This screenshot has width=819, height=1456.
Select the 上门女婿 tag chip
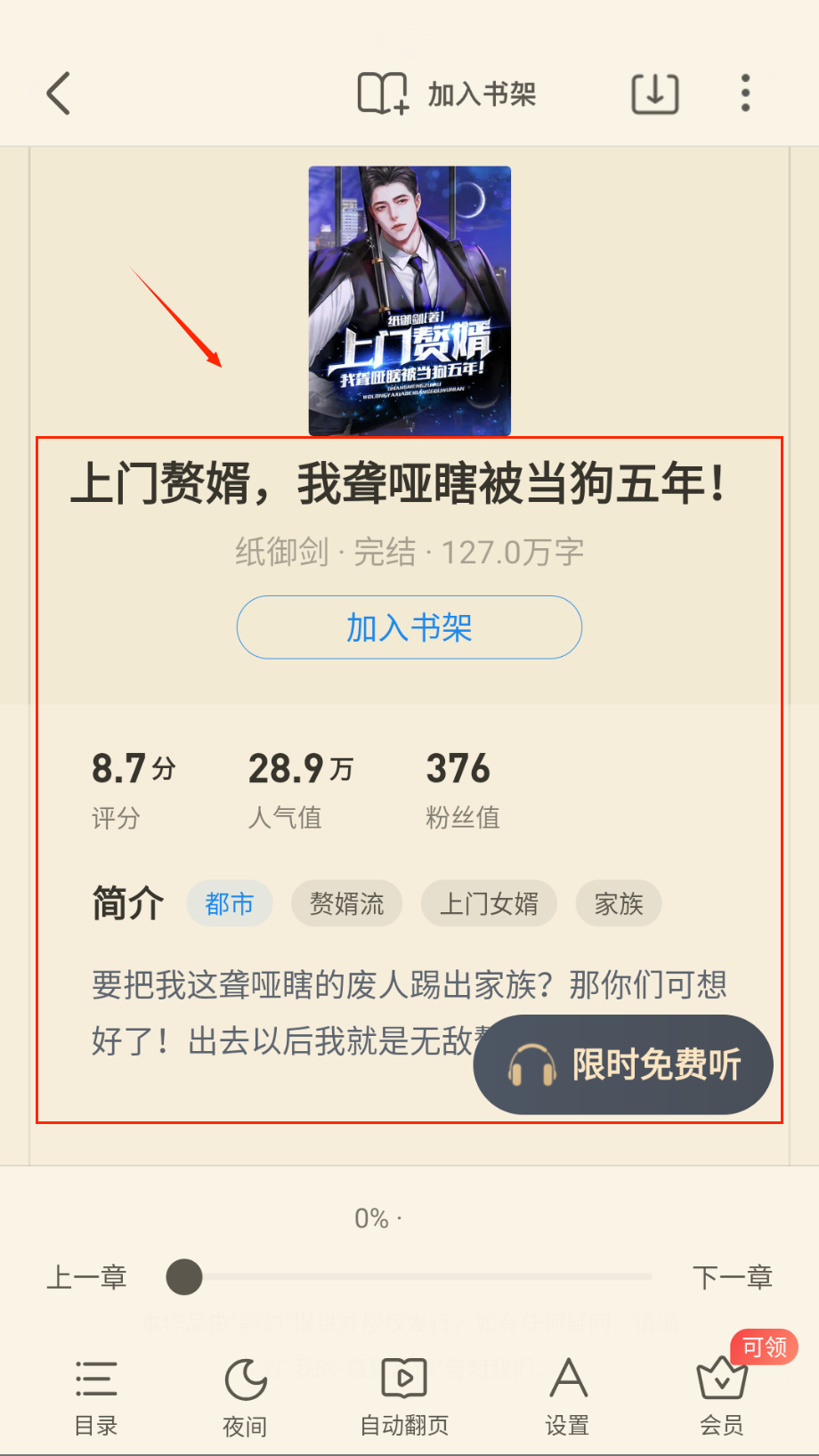(x=489, y=904)
